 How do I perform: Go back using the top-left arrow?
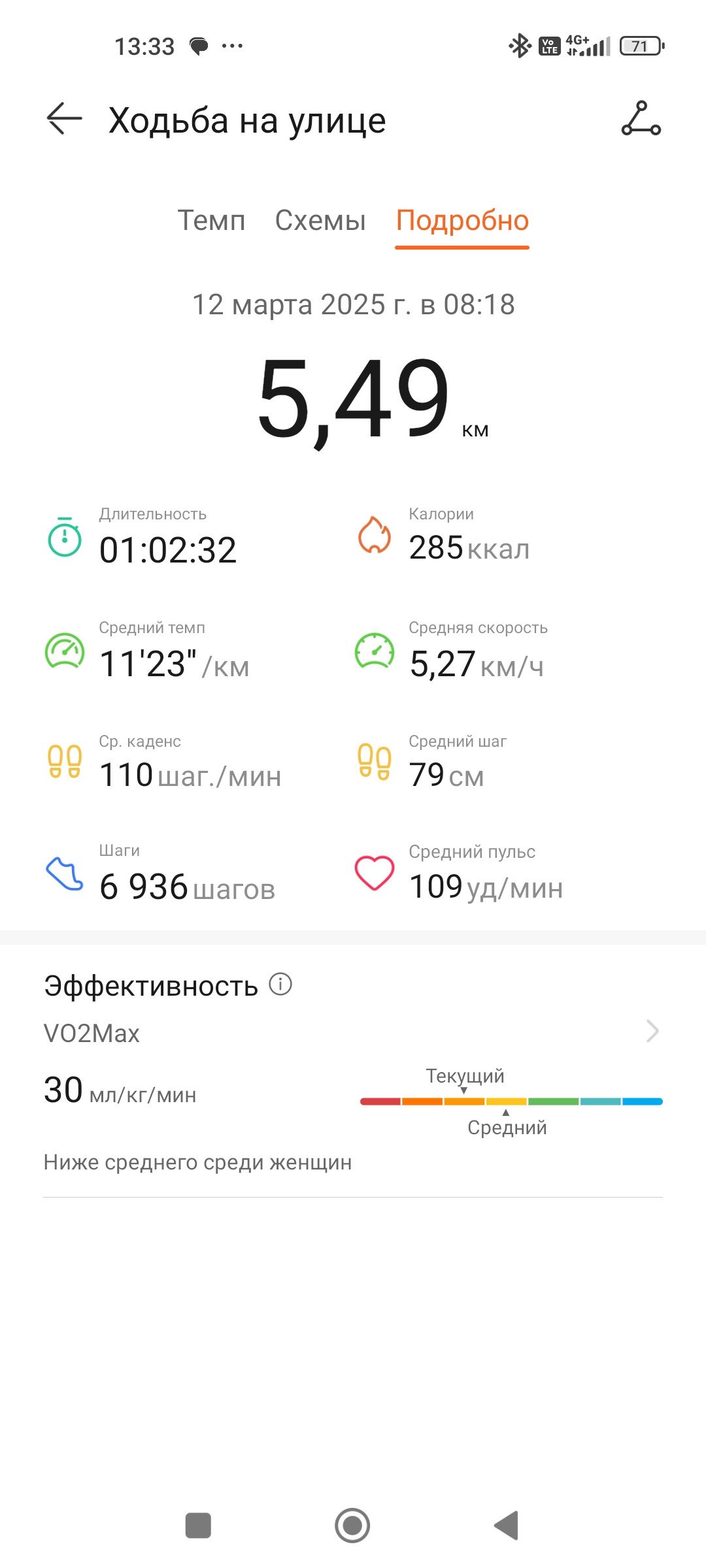click(64, 119)
